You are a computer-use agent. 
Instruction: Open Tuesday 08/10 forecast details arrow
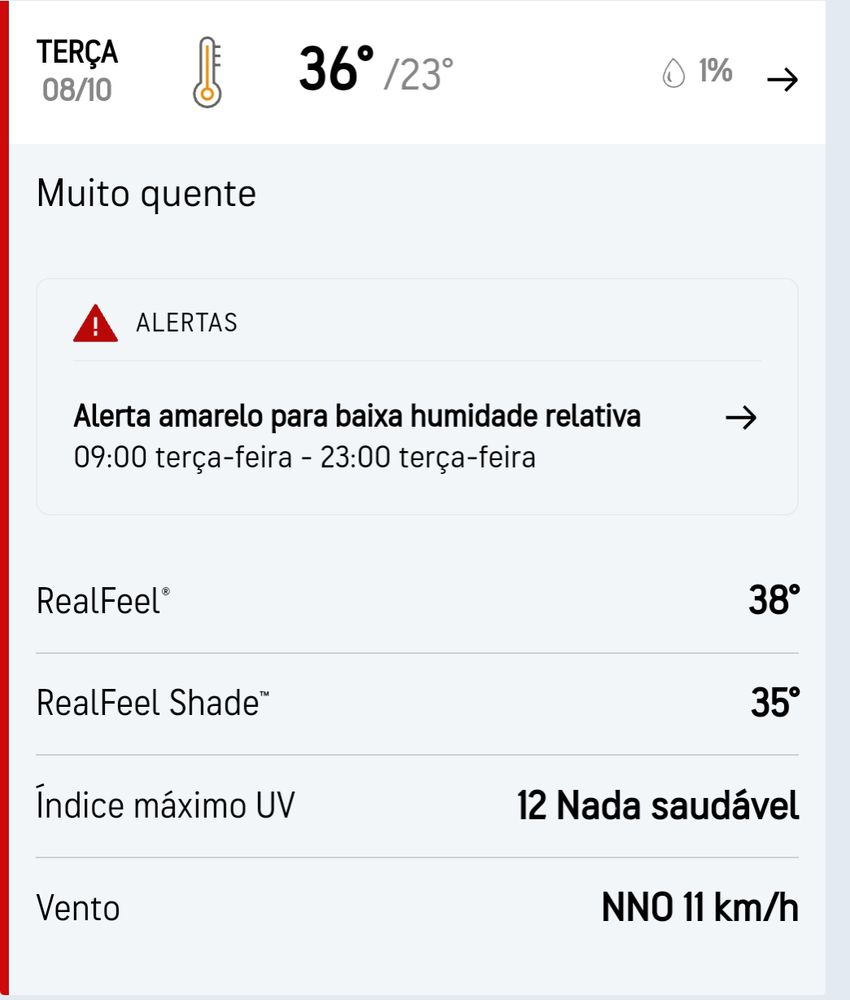[782, 79]
